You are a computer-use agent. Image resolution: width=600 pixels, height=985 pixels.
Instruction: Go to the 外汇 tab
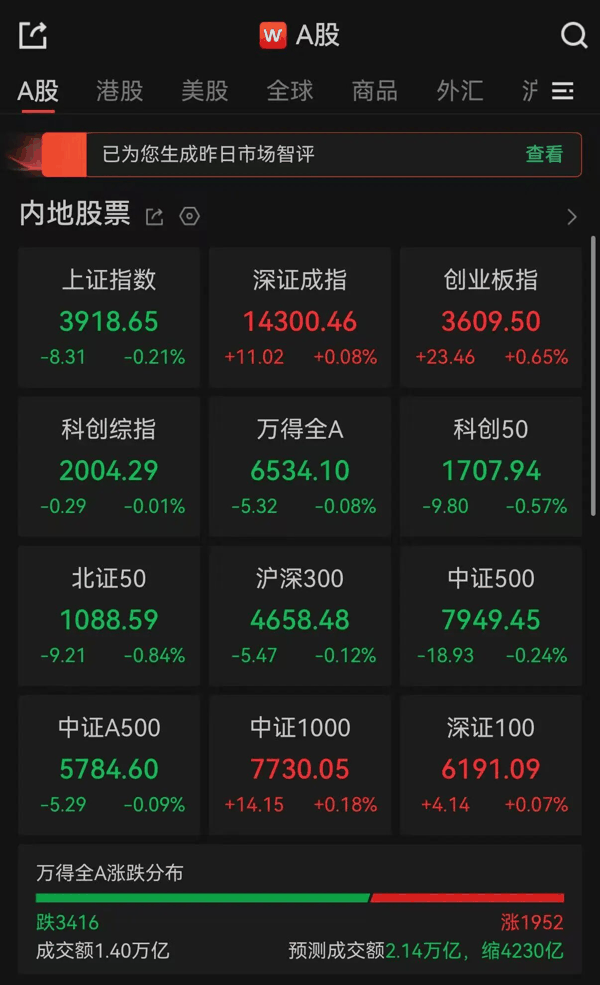coord(460,91)
